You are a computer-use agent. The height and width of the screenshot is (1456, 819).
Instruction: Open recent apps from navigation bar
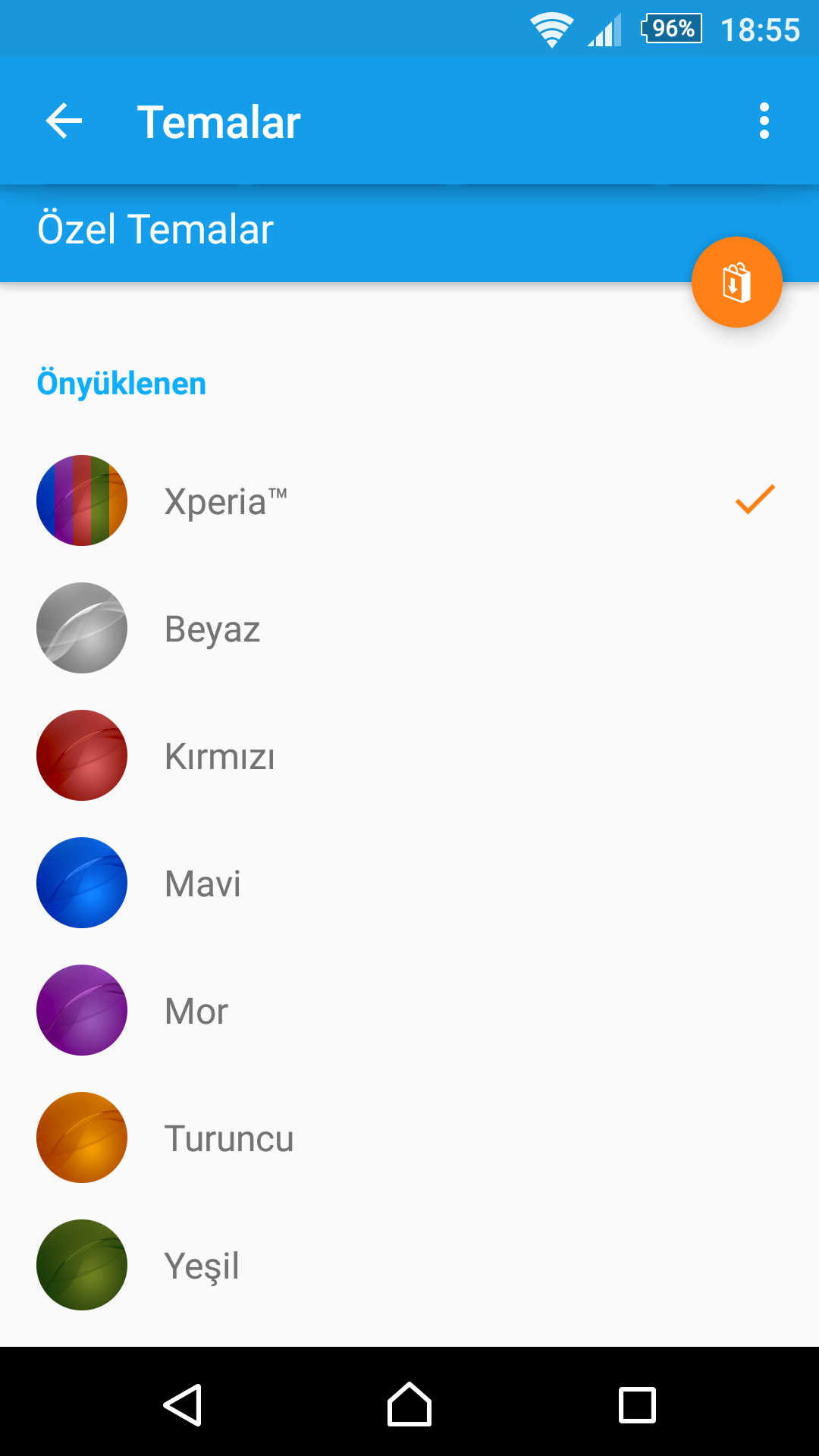(637, 1404)
